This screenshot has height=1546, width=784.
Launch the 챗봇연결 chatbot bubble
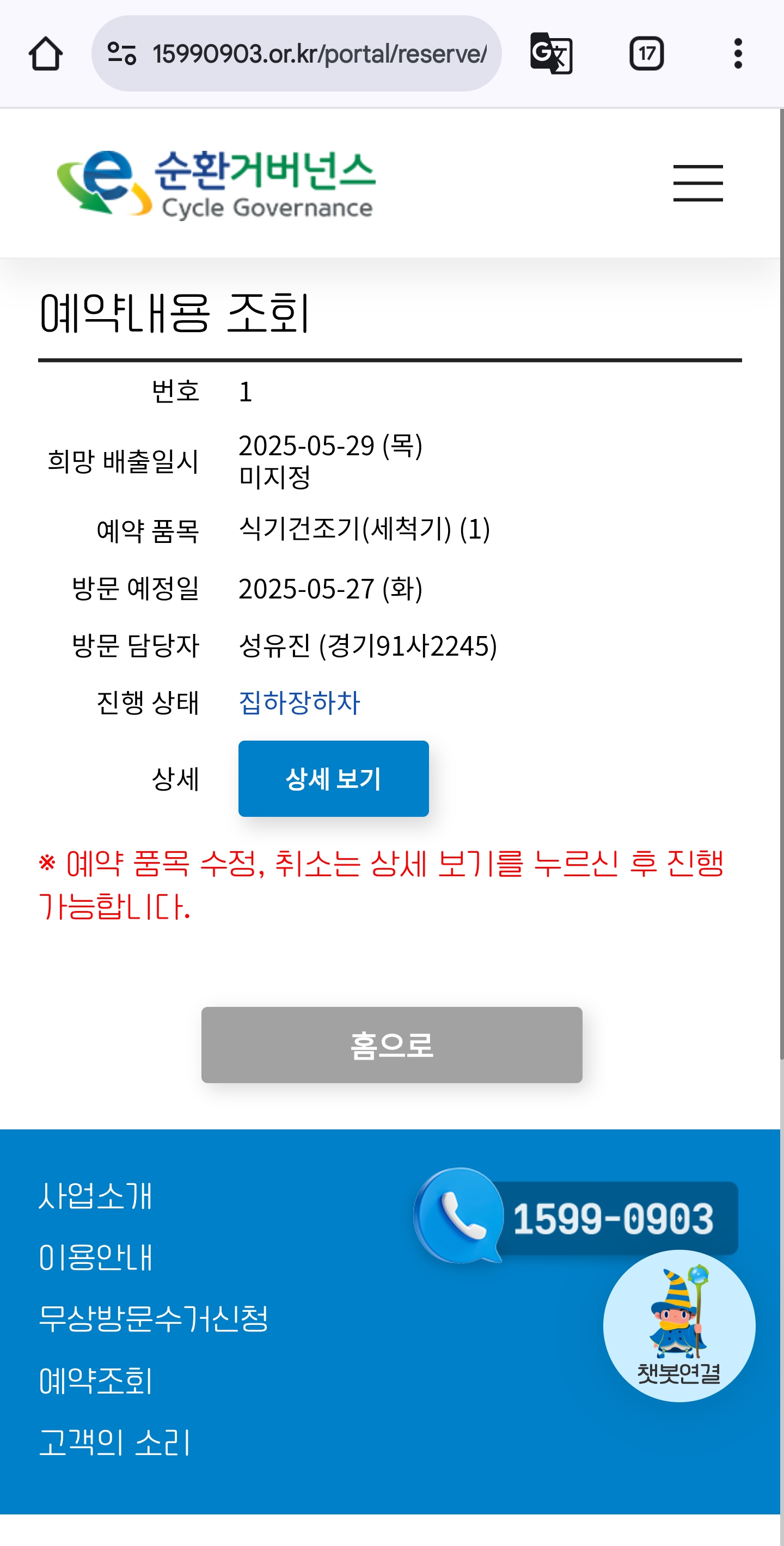(x=679, y=1326)
